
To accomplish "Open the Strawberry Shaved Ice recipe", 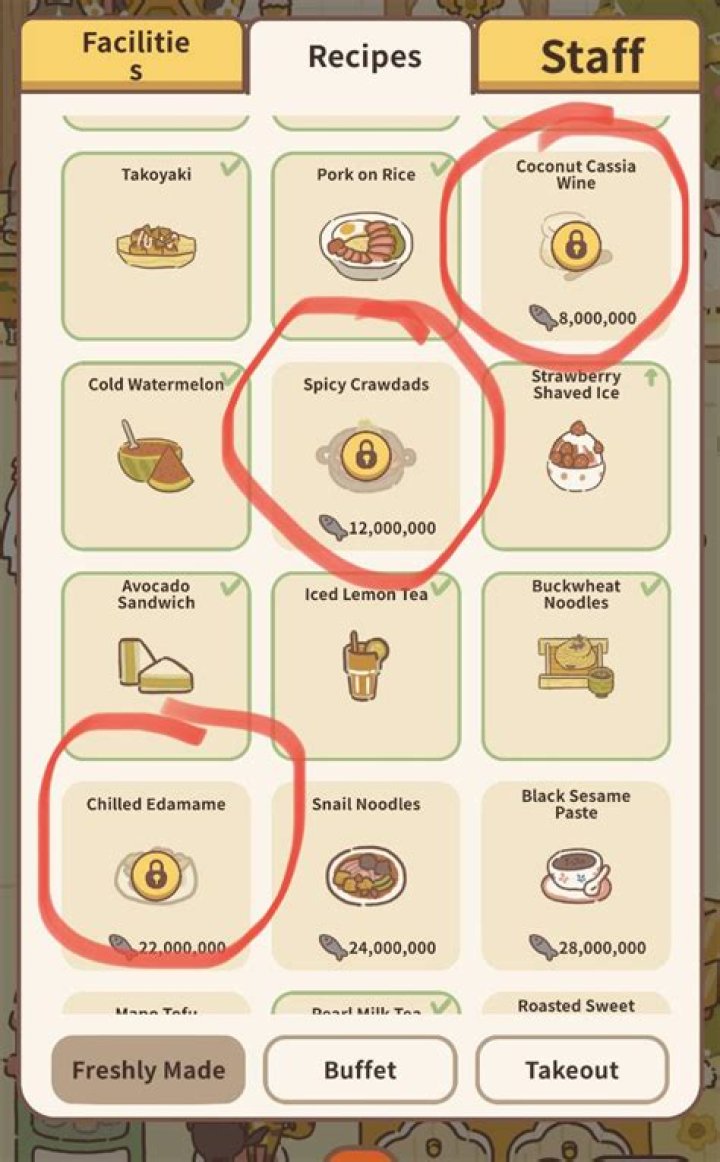I will click(x=576, y=455).
